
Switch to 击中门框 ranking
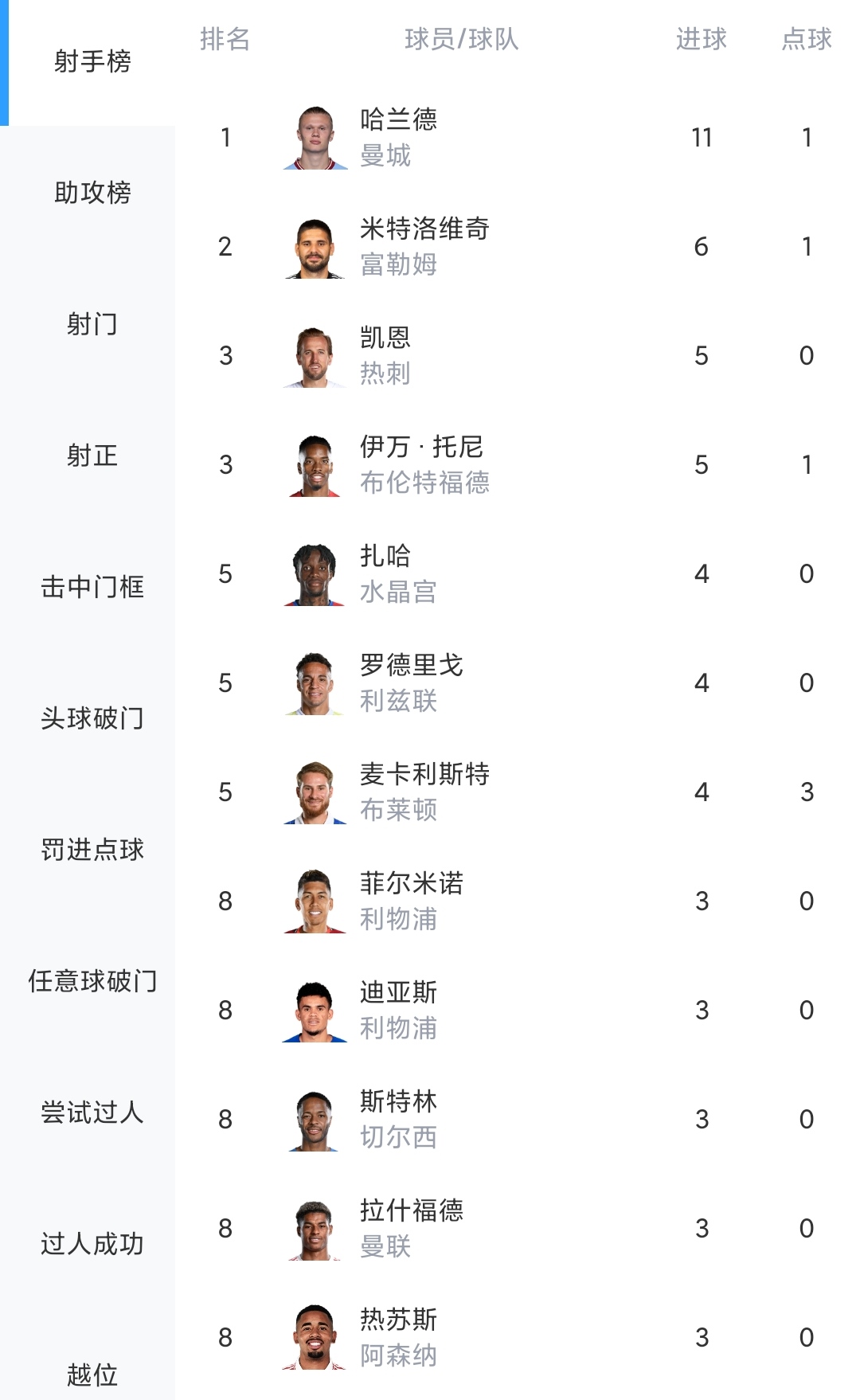click(x=92, y=586)
